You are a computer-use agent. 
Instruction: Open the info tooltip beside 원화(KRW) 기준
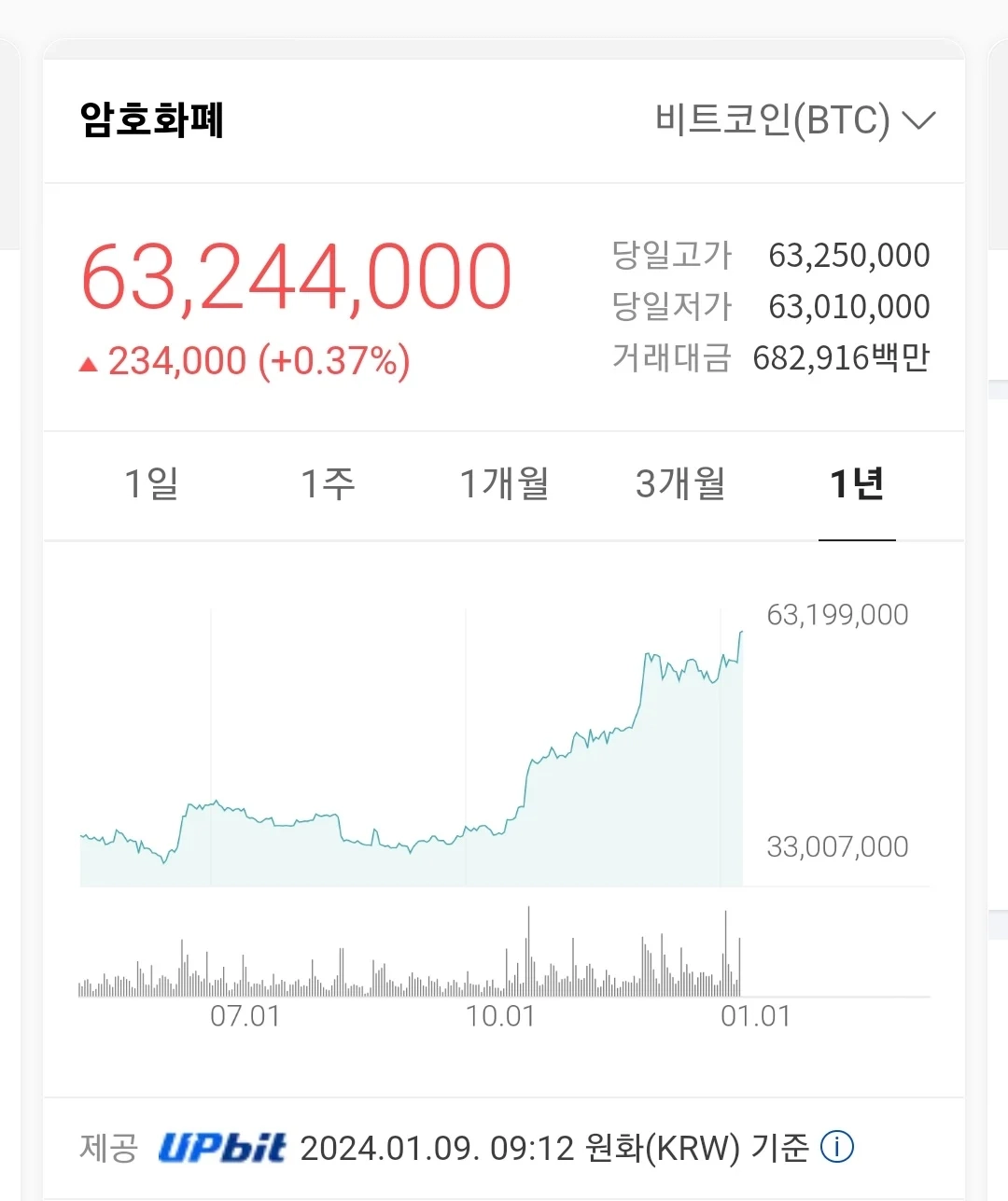point(837,1148)
